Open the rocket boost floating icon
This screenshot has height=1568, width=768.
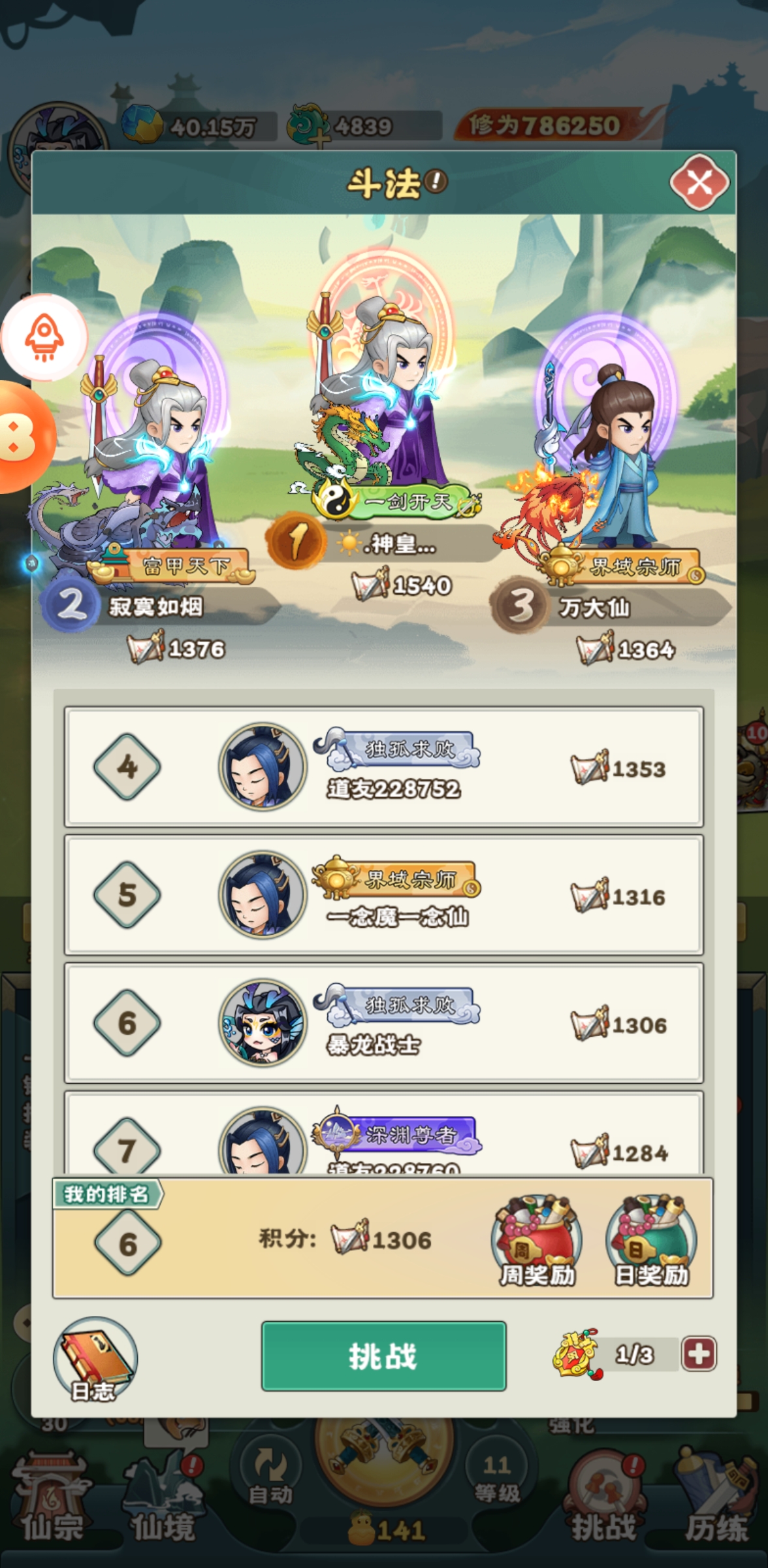click(x=44, y=337)
